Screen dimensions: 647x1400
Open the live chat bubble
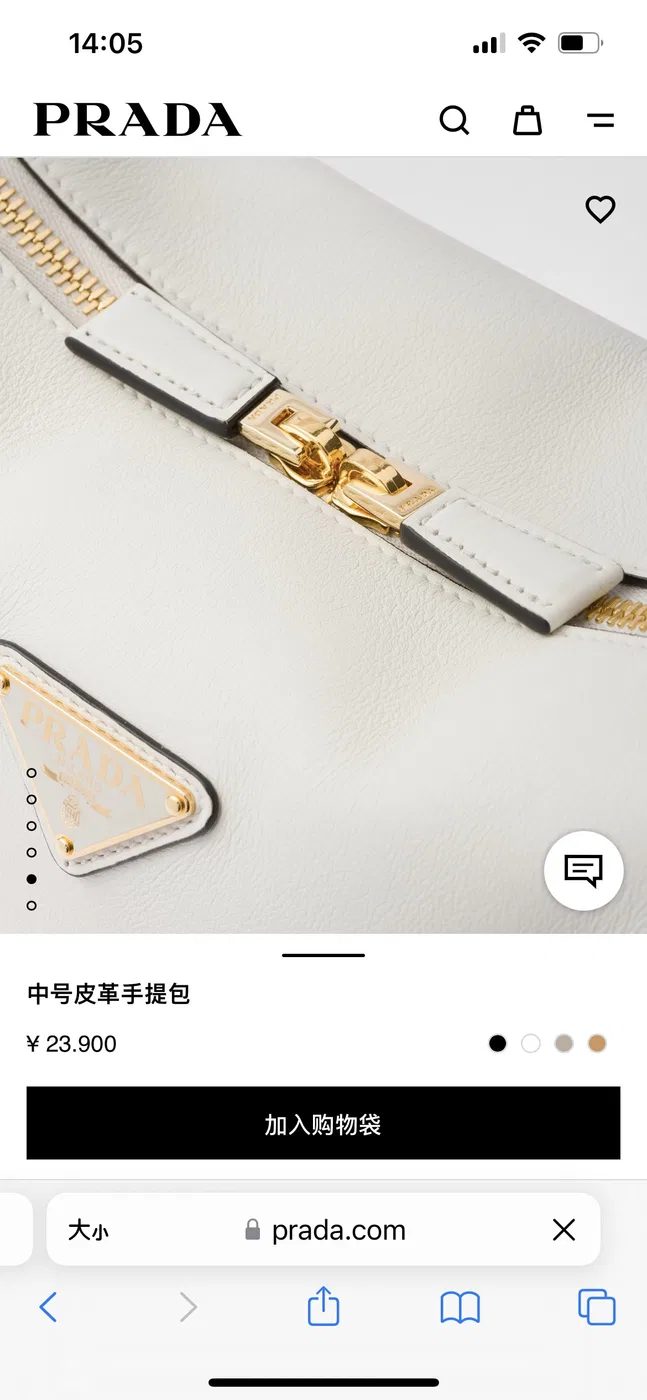tap(584, 870)
